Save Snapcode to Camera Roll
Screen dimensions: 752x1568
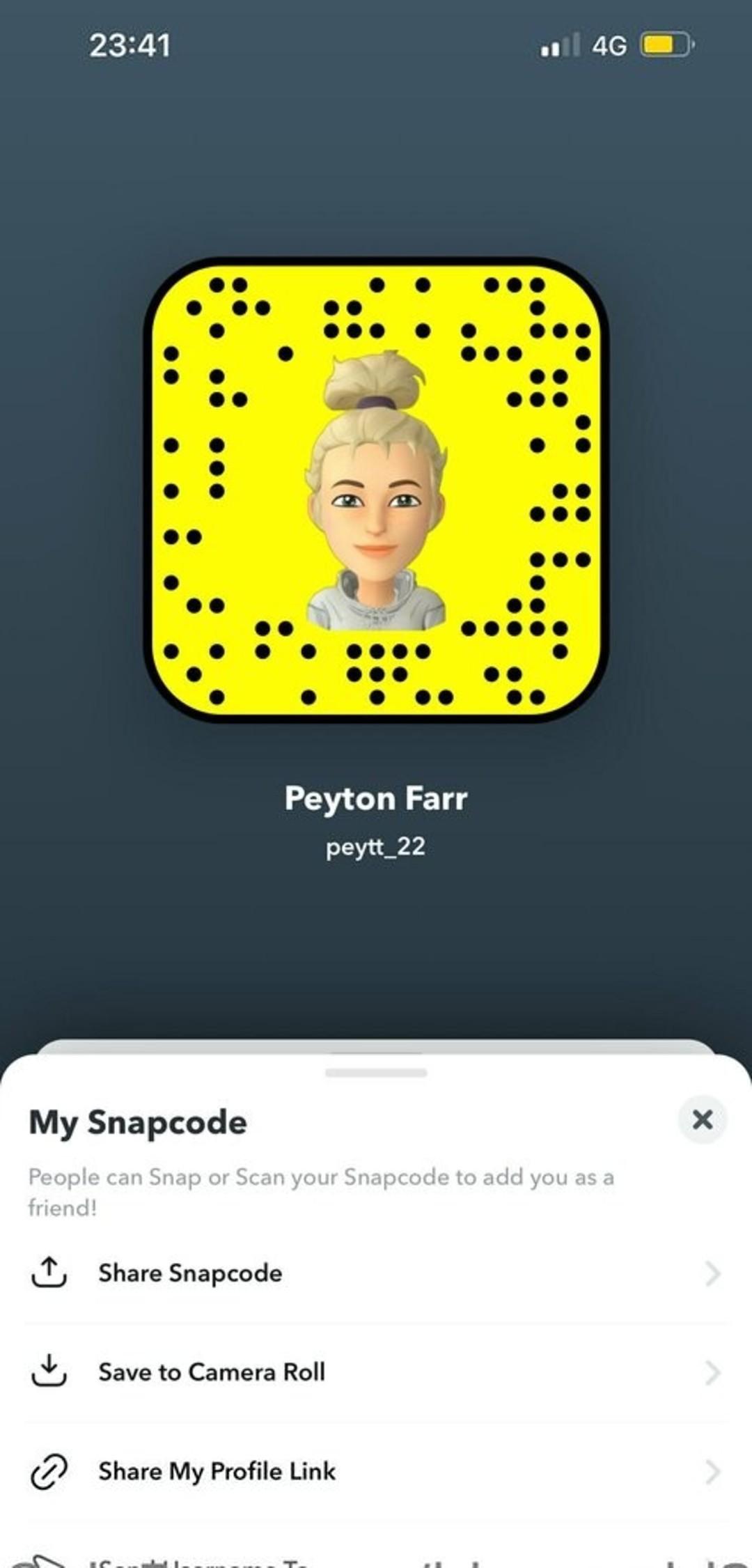click(376, 1372)
